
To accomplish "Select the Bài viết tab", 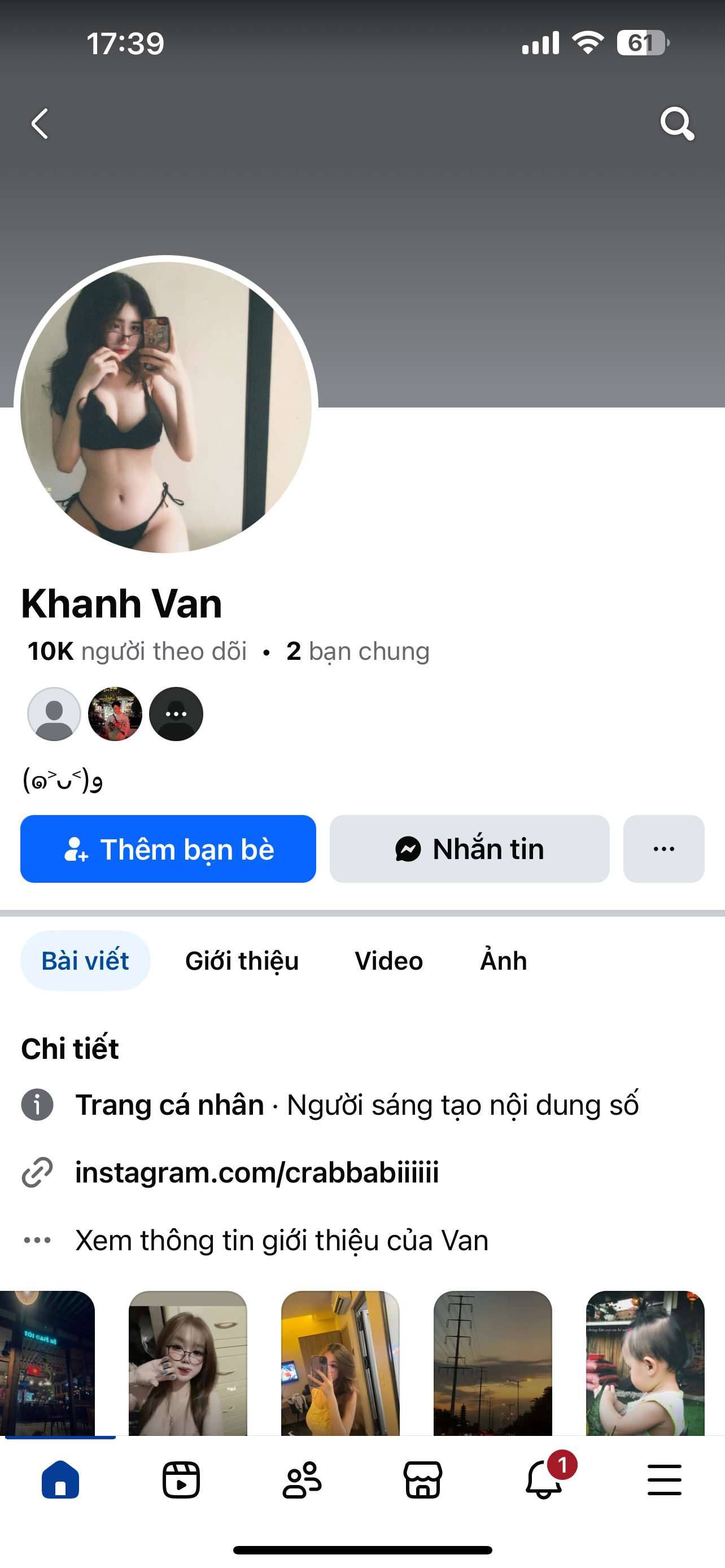I will pos(85,961).
